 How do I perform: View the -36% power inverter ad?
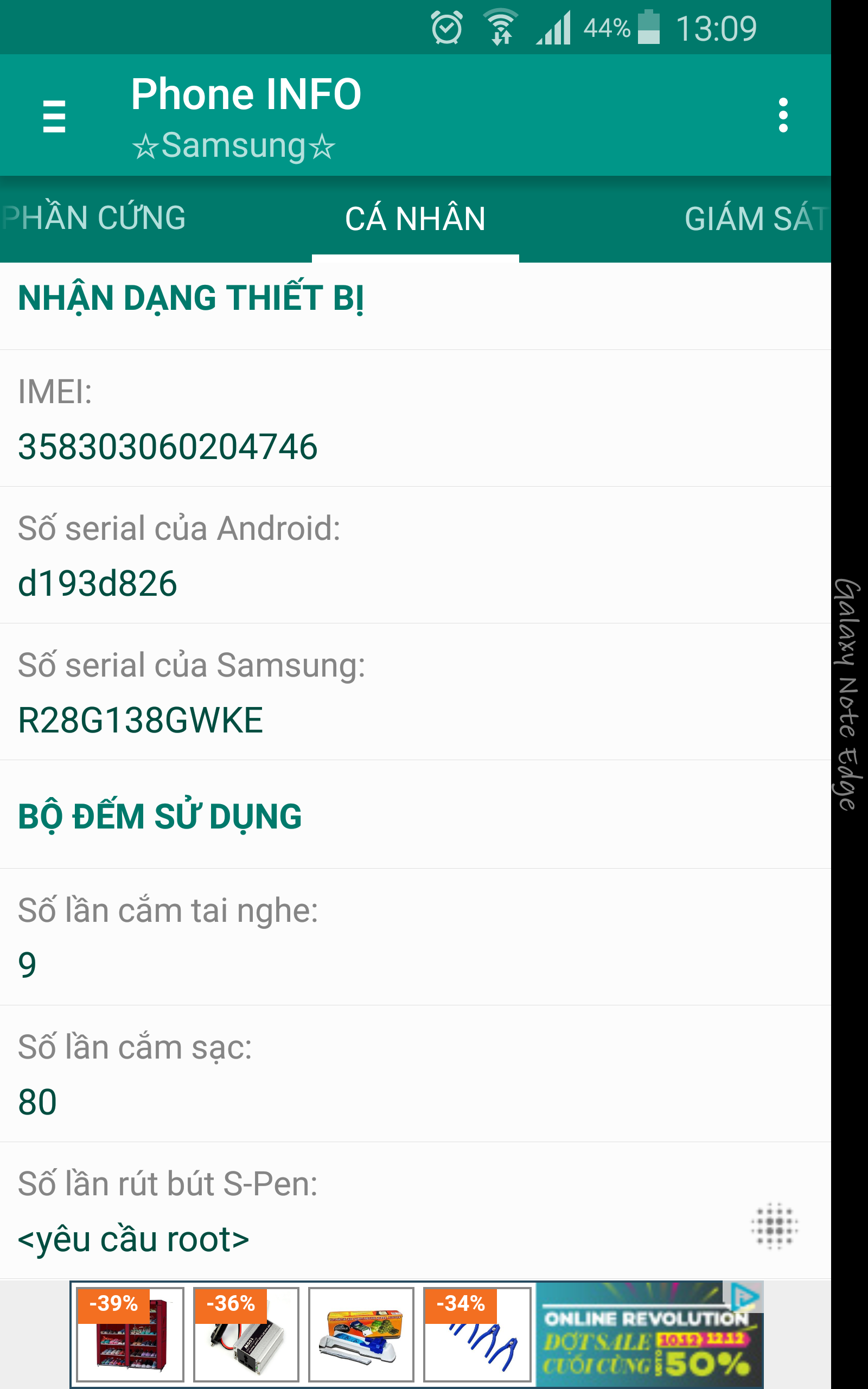tap(246, 1334)
